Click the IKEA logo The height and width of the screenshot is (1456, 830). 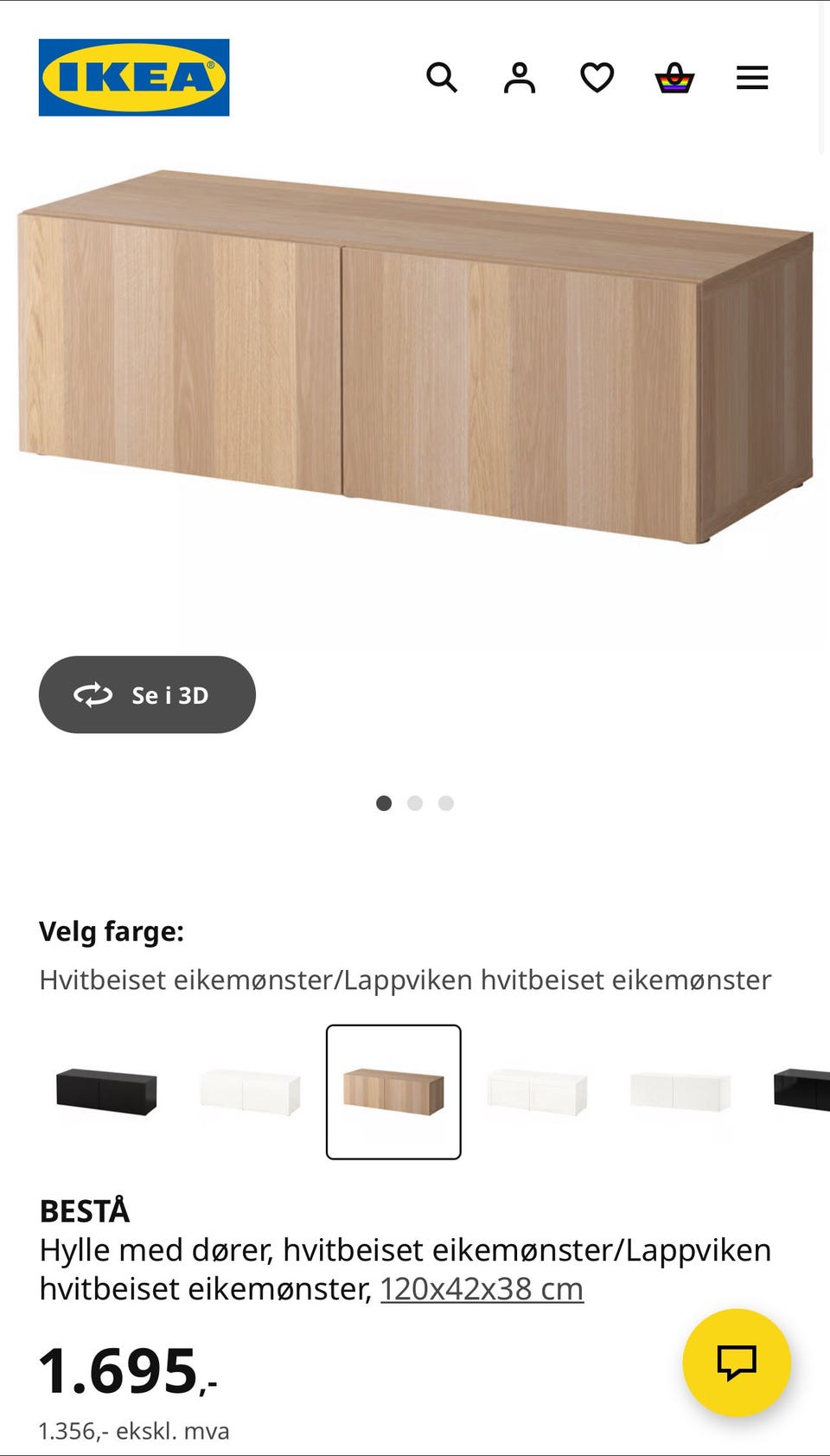pyautogui.click(x=134, y=76)
